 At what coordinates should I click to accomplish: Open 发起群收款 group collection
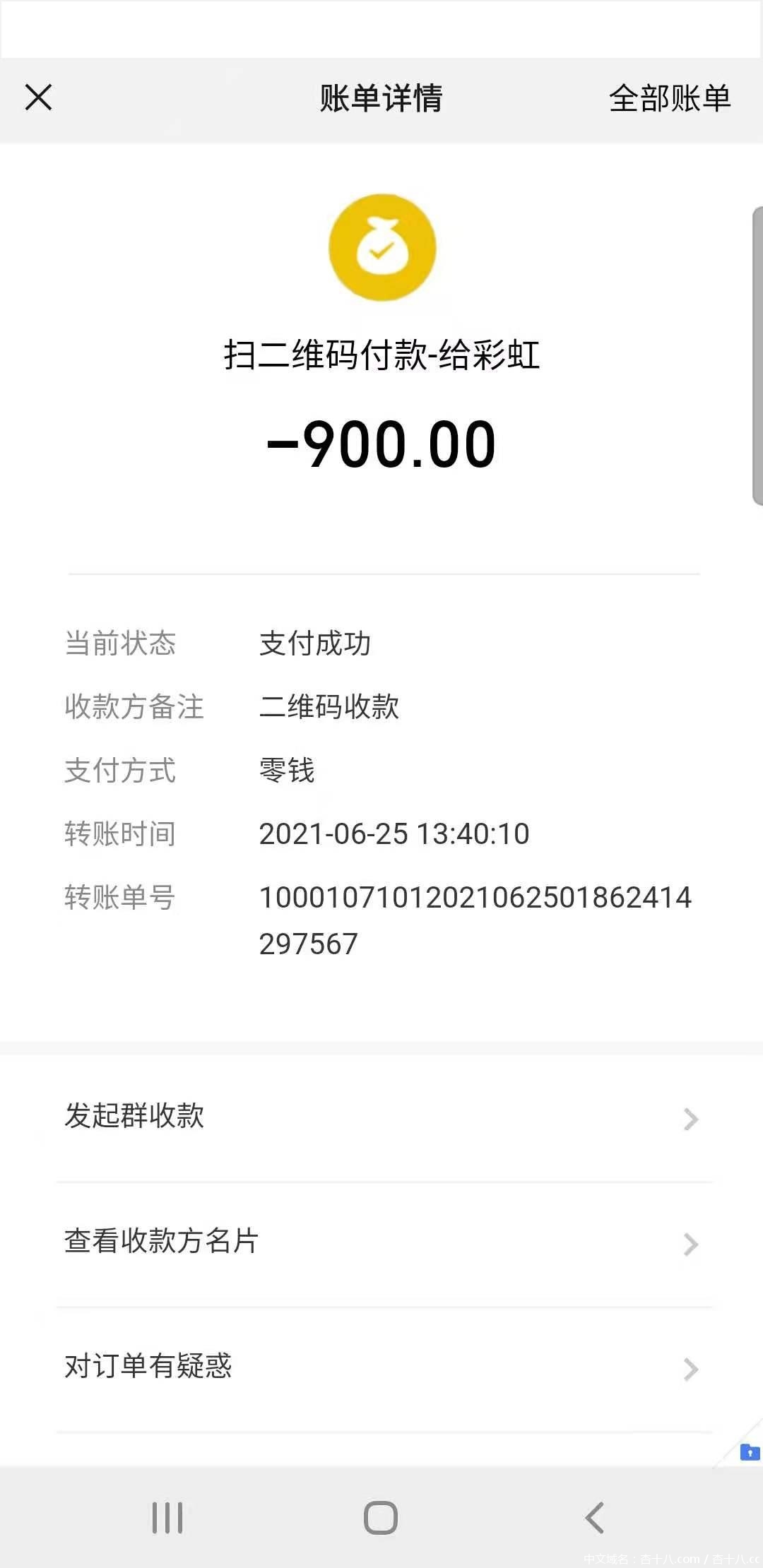tap(381, 1117)
